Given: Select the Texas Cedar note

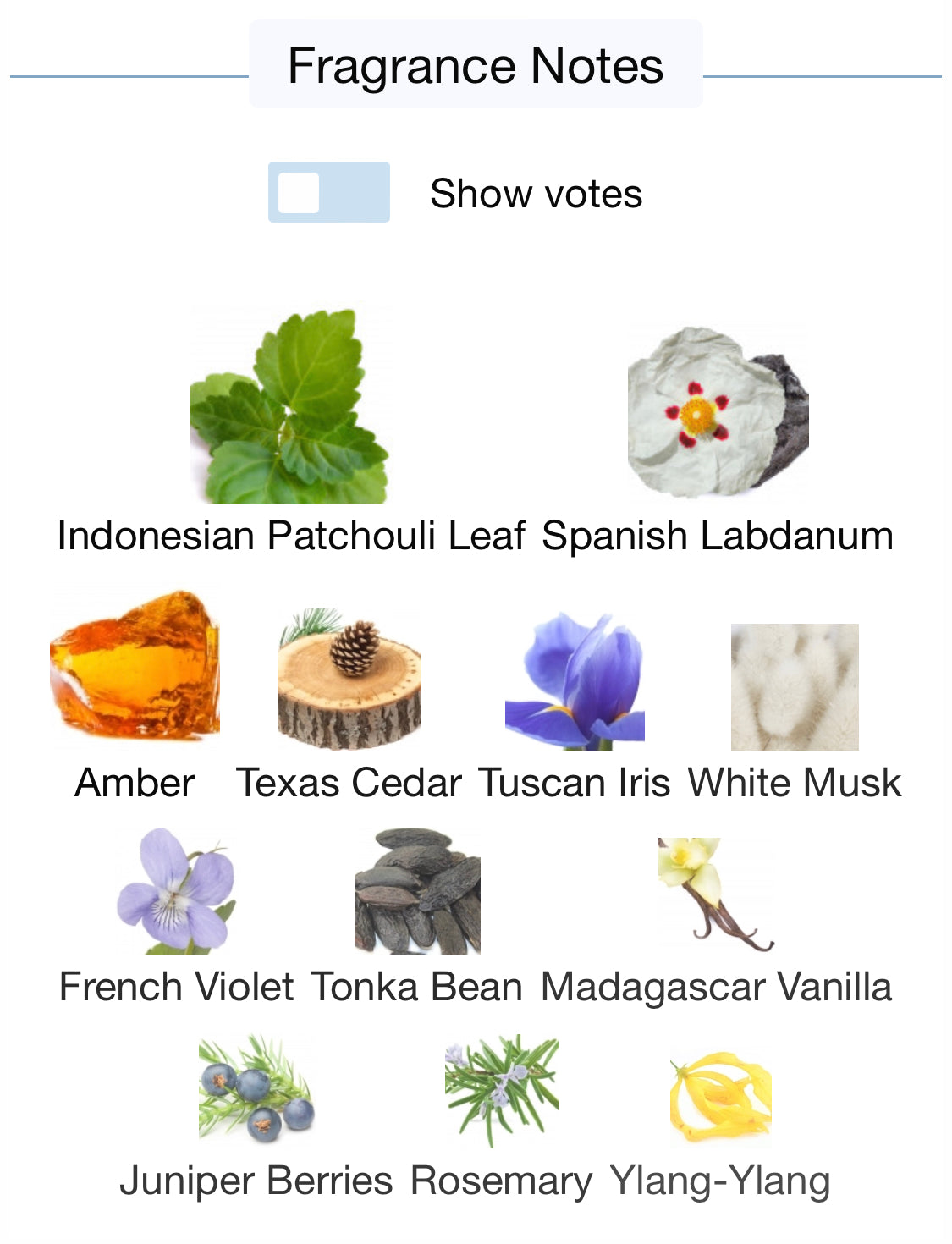Looking at the screenshot, I should 349,680.
